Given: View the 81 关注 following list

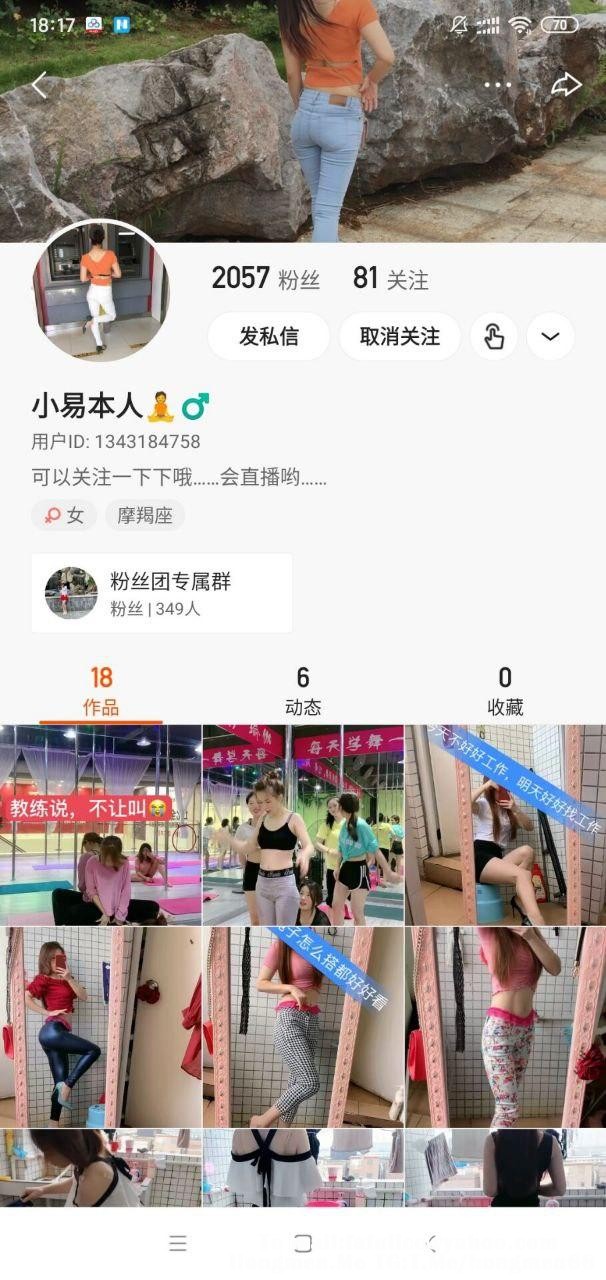Looking at the screenshot, I should coord(390,279).
